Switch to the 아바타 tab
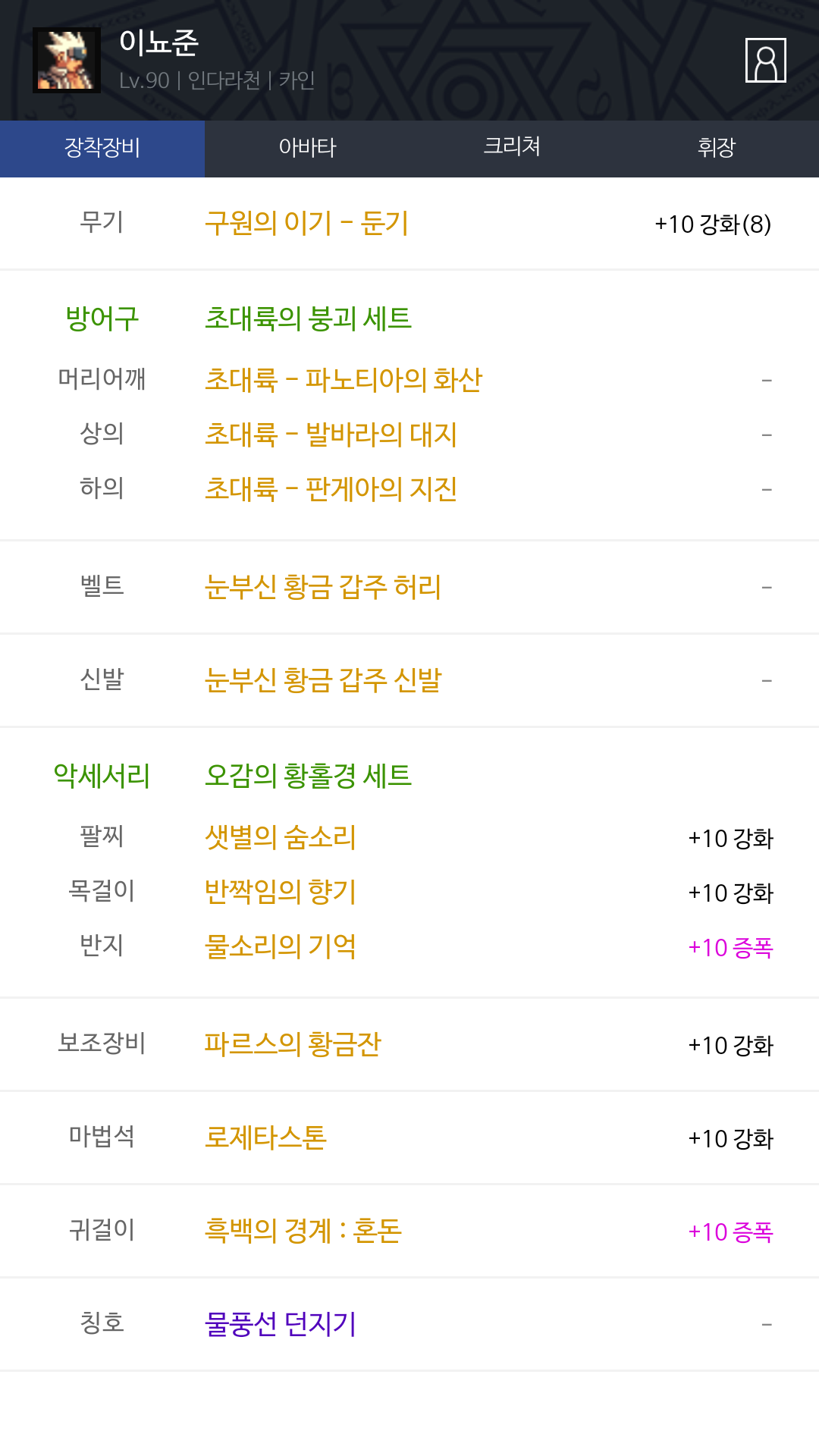 tap(307, 148)
